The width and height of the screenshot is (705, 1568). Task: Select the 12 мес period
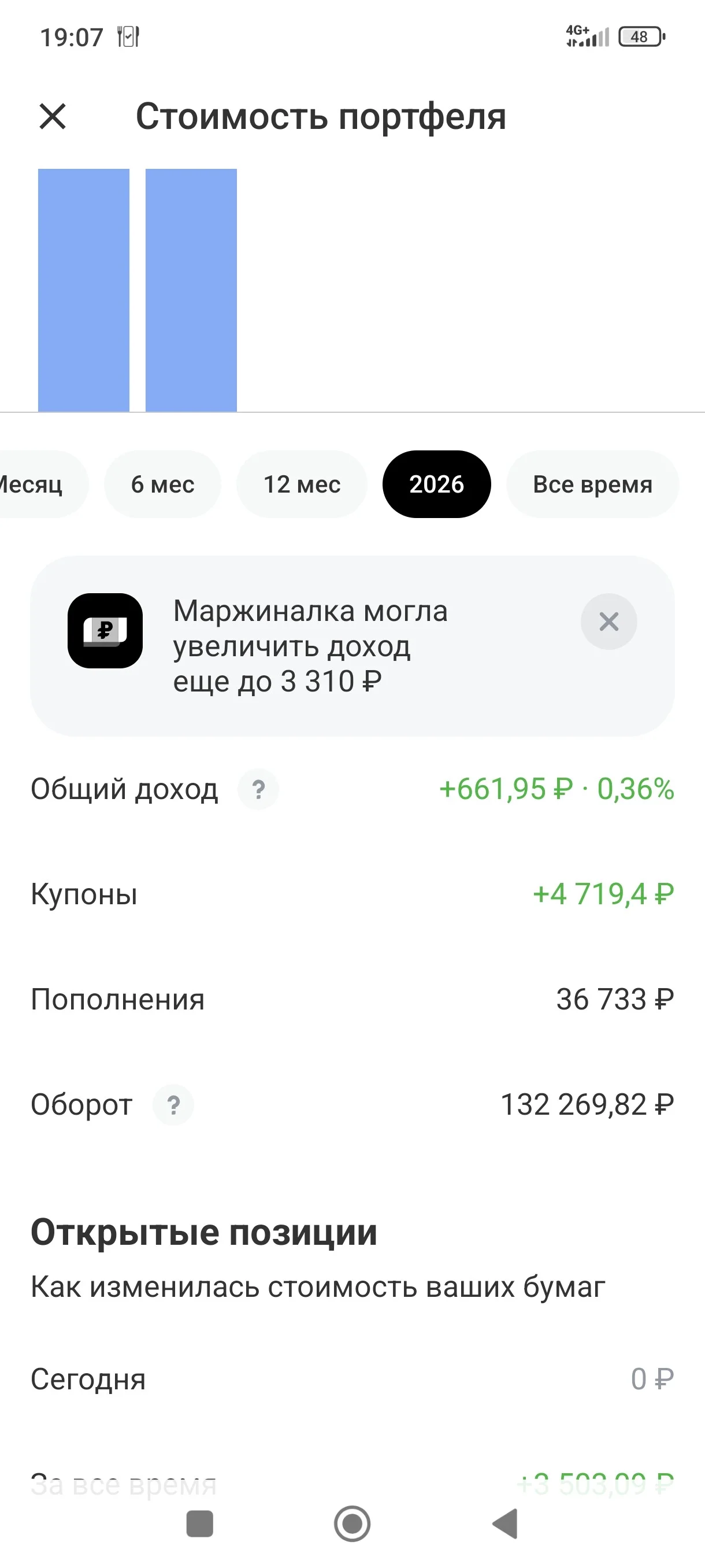tap(302, 484)
